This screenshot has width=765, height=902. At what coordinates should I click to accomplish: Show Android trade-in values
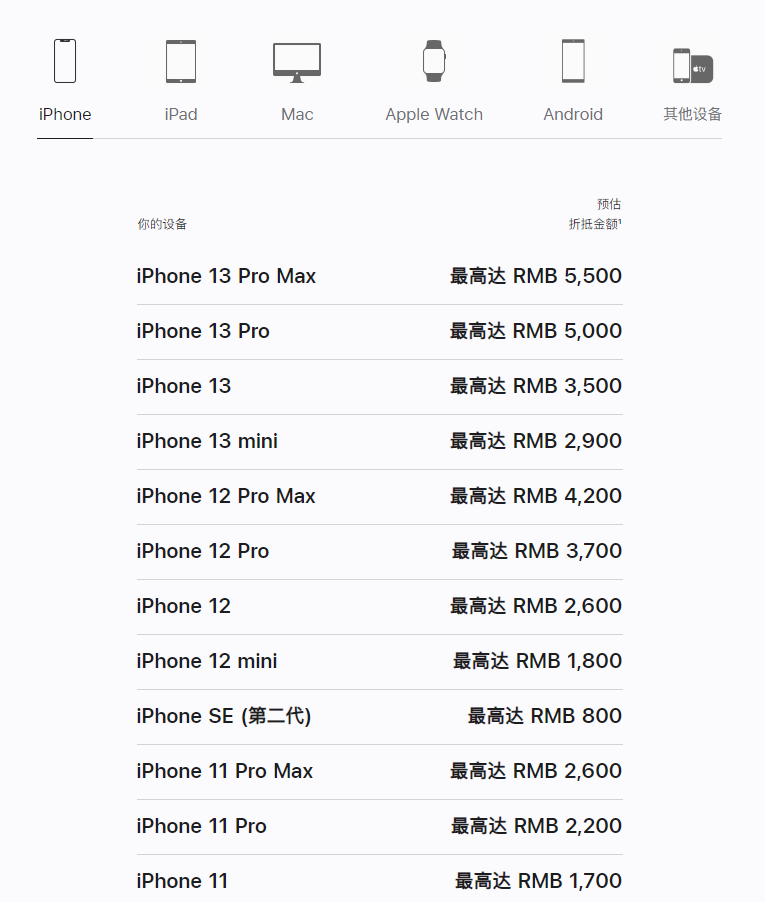coord(573,82)
